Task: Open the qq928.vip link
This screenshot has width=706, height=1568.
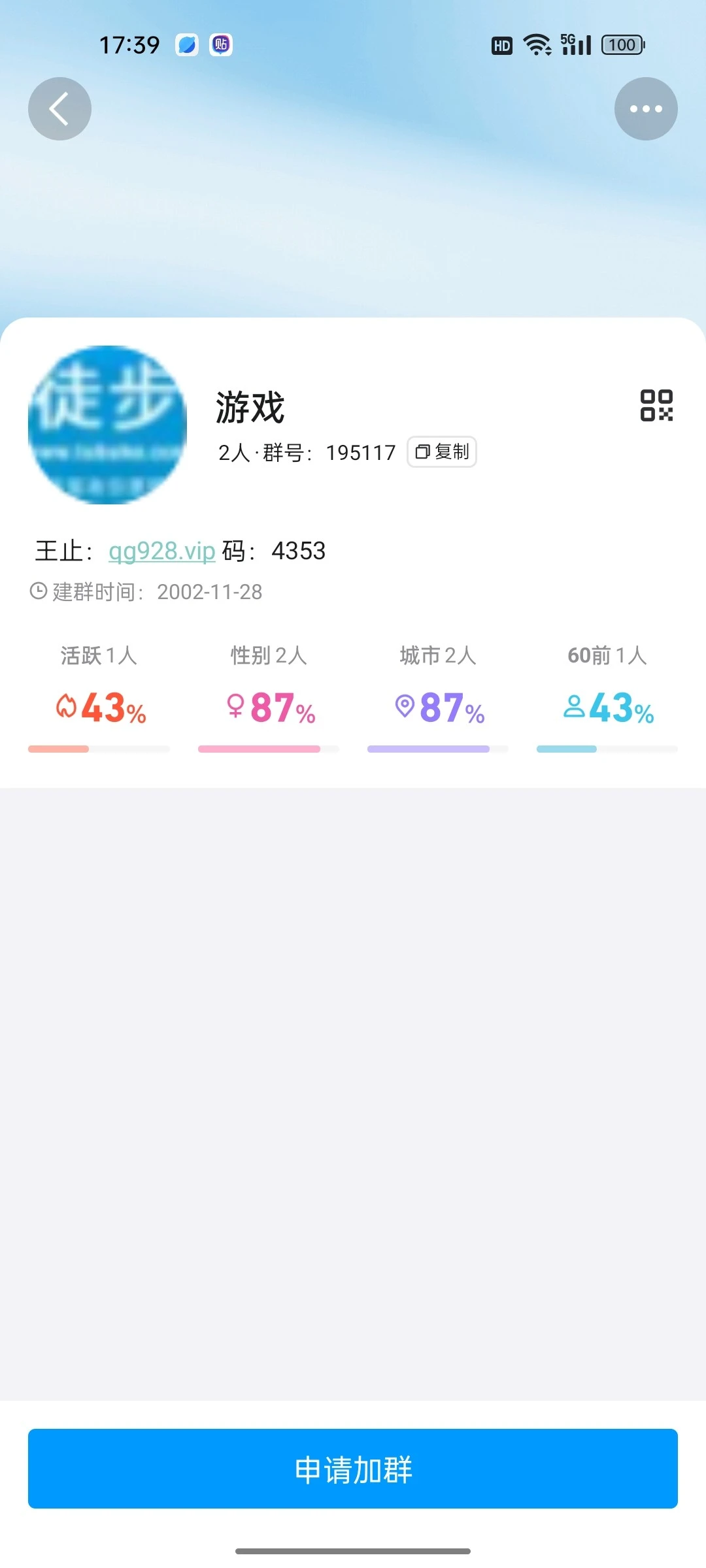Action: pos(161,551)
